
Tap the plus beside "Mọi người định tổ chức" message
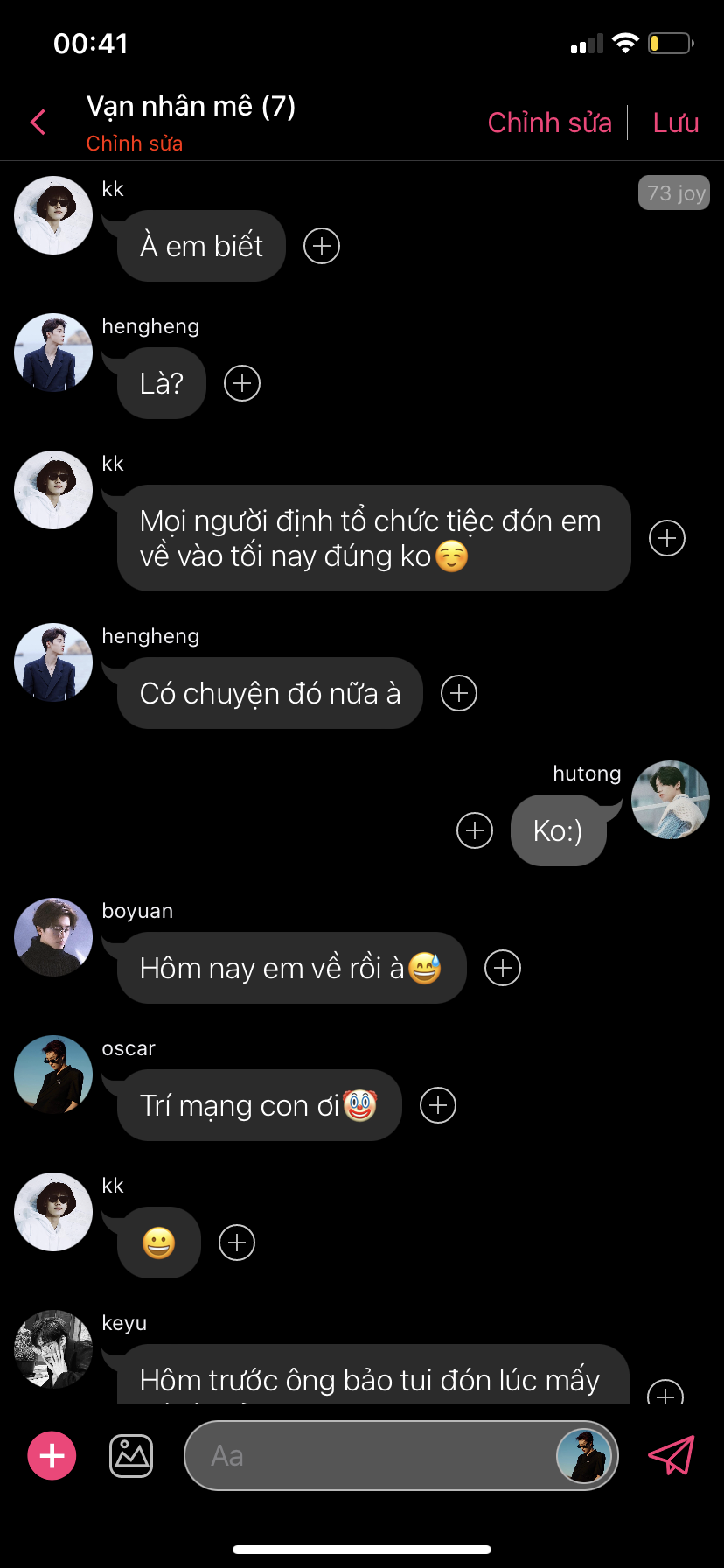click(667, 538)
